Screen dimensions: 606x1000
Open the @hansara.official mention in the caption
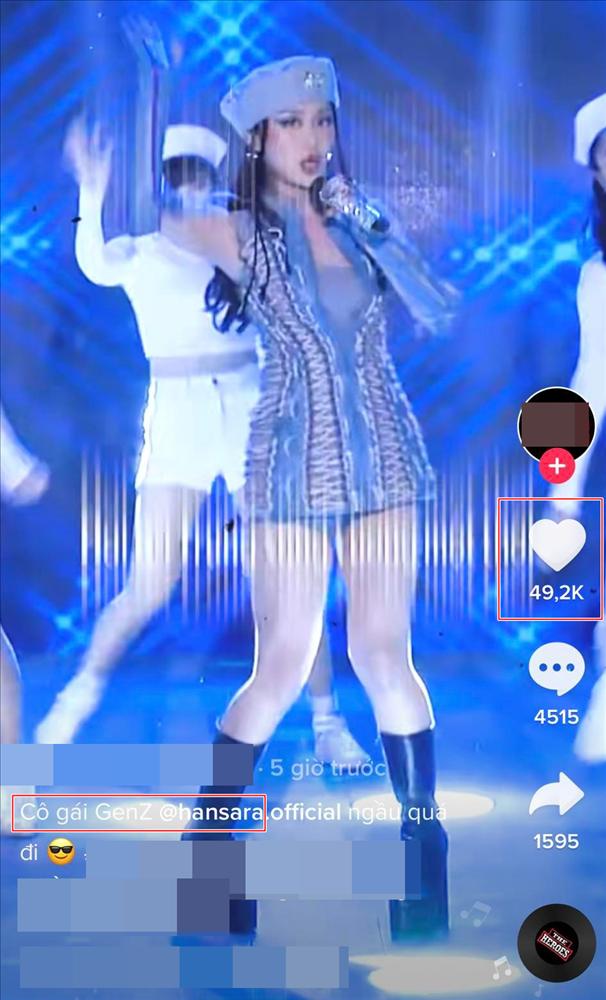tap(250, 812)
